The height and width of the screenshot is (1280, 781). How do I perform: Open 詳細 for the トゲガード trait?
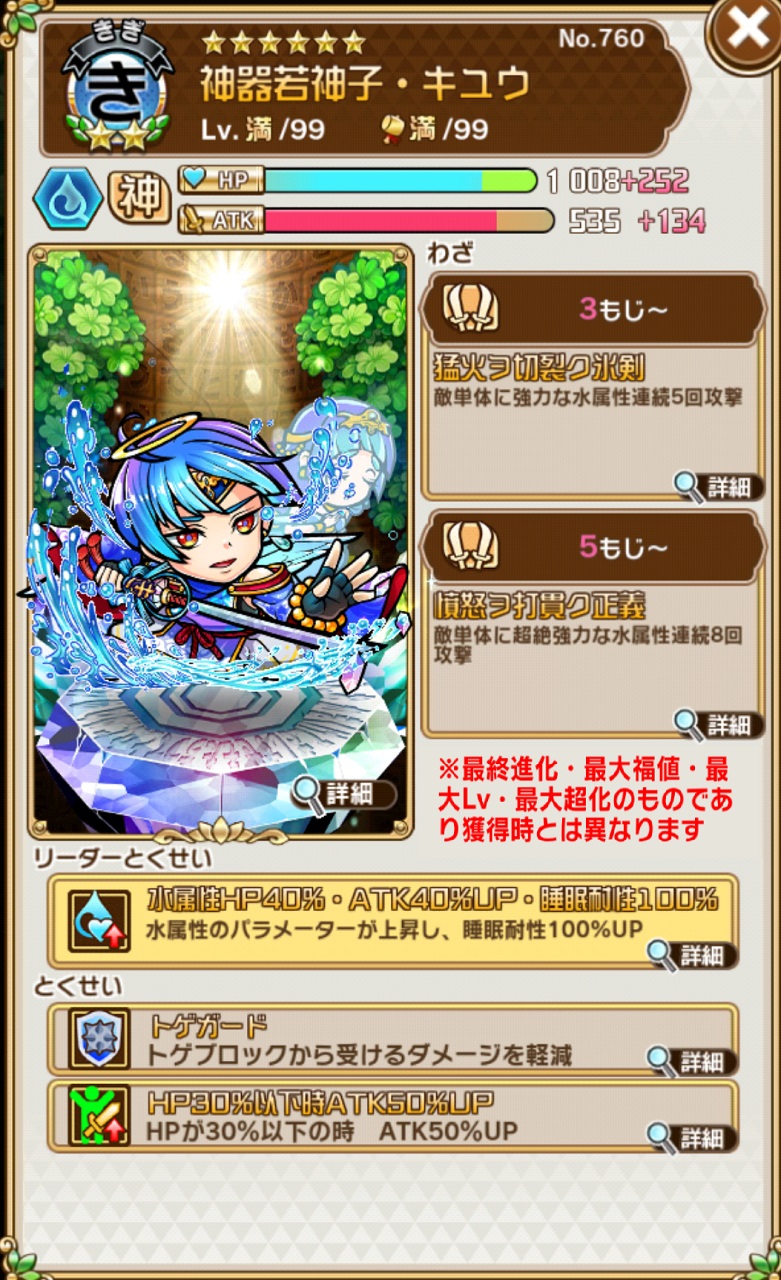click(x=692, y=1060)
